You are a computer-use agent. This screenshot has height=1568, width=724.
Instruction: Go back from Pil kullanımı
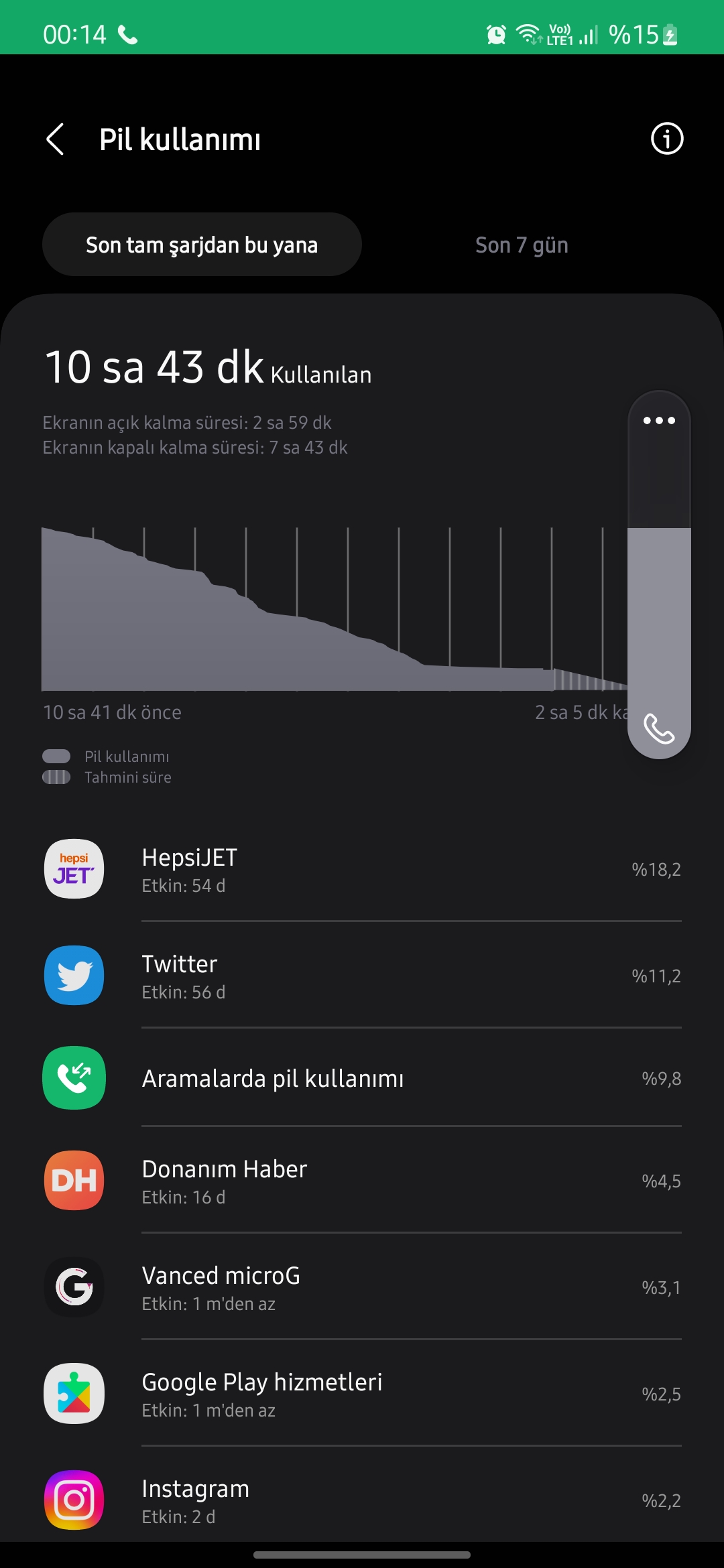[x=56, y=139]
